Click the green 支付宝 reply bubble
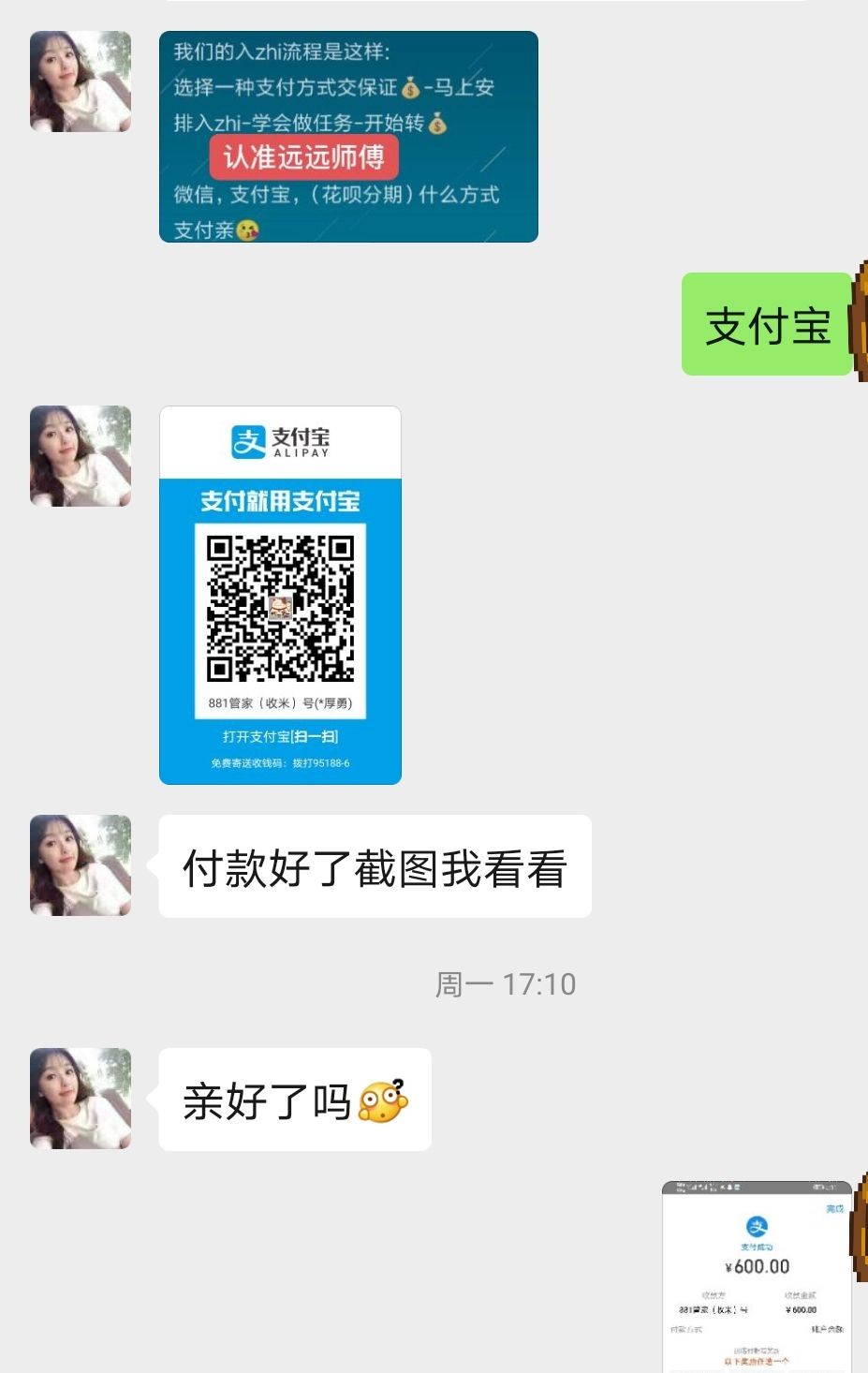The height and width of the screenshot is (1373, 868). coord(765,327)
